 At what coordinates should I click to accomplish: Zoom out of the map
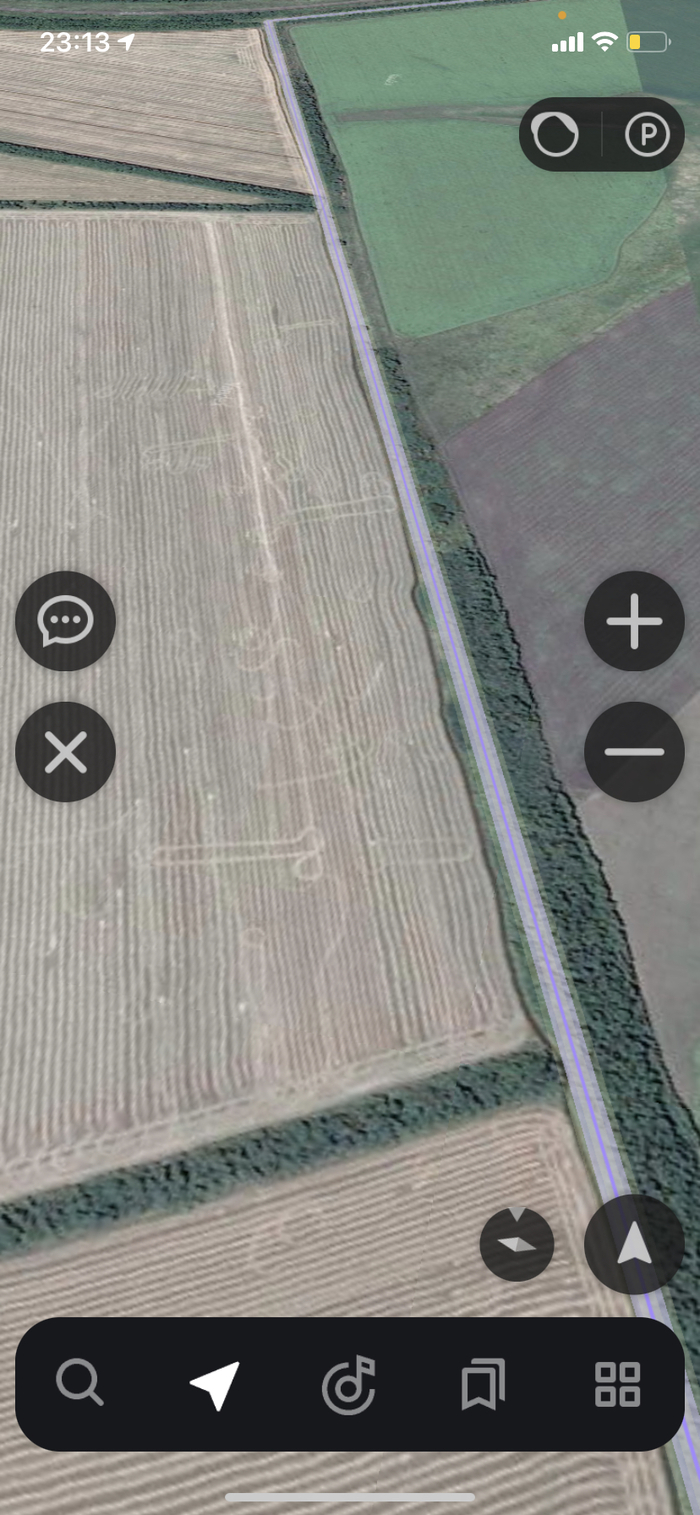(634, 752)
